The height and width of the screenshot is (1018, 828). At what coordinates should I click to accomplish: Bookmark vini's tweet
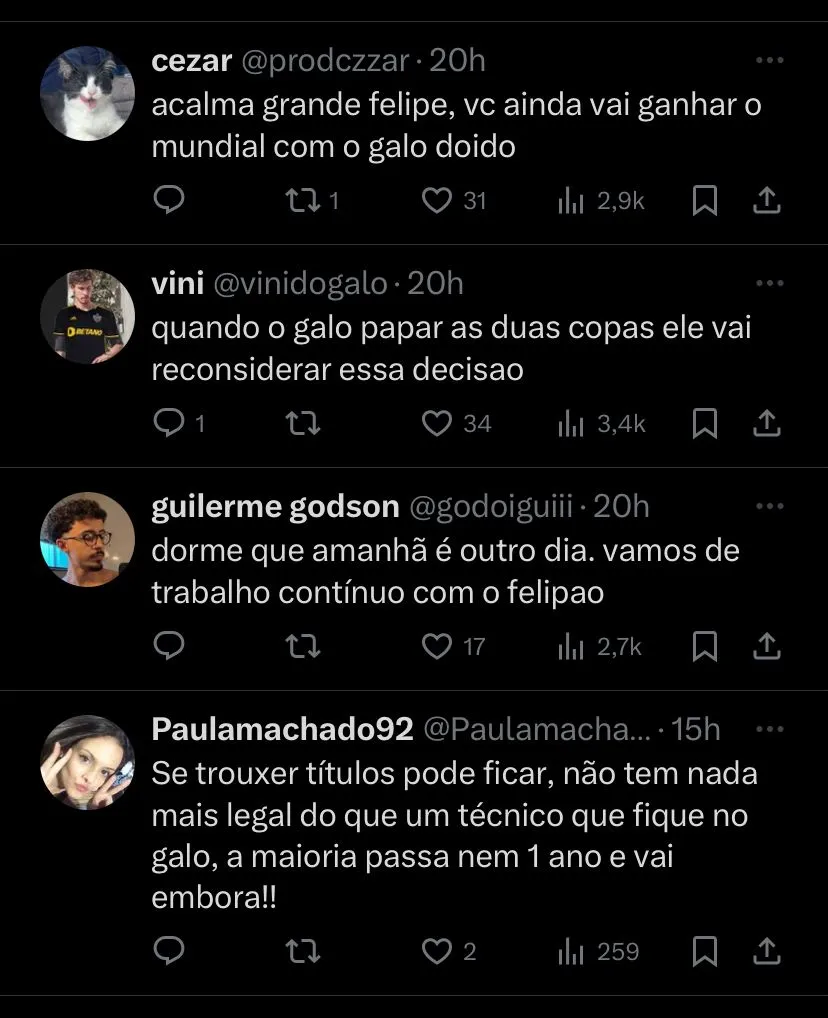[x=705, y=424]
